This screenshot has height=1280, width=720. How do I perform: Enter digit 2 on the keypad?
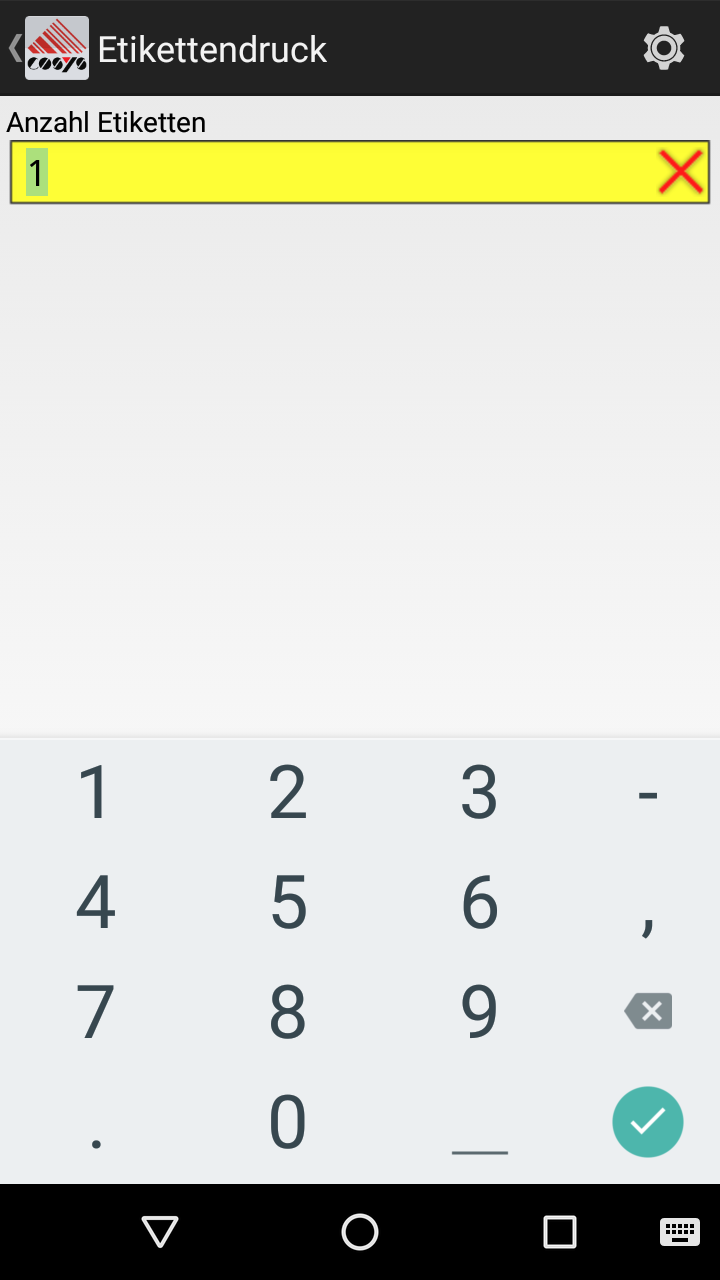click(288, 793)
